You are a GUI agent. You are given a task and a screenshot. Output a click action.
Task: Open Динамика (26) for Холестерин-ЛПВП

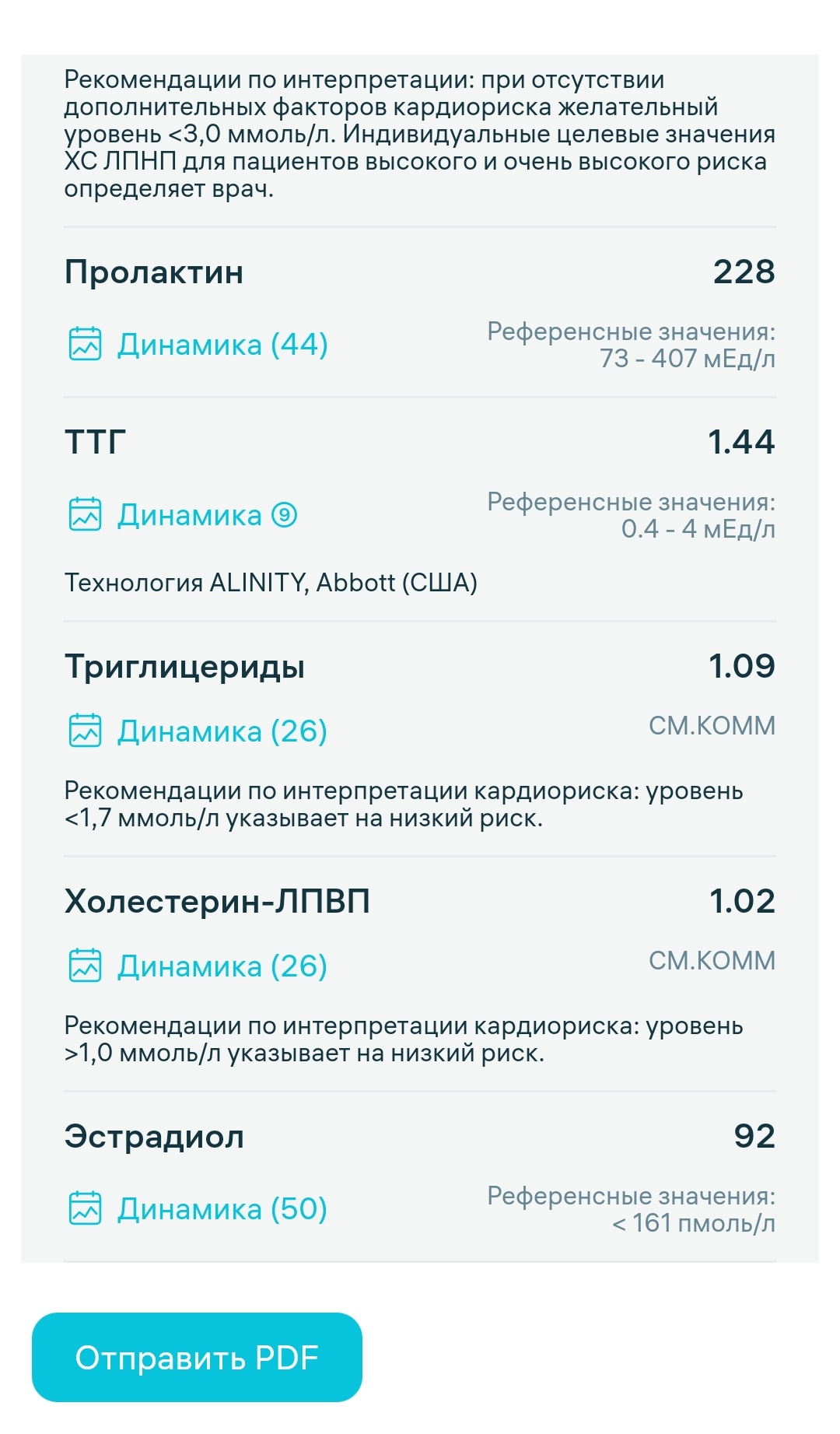[x=199, y=966]
